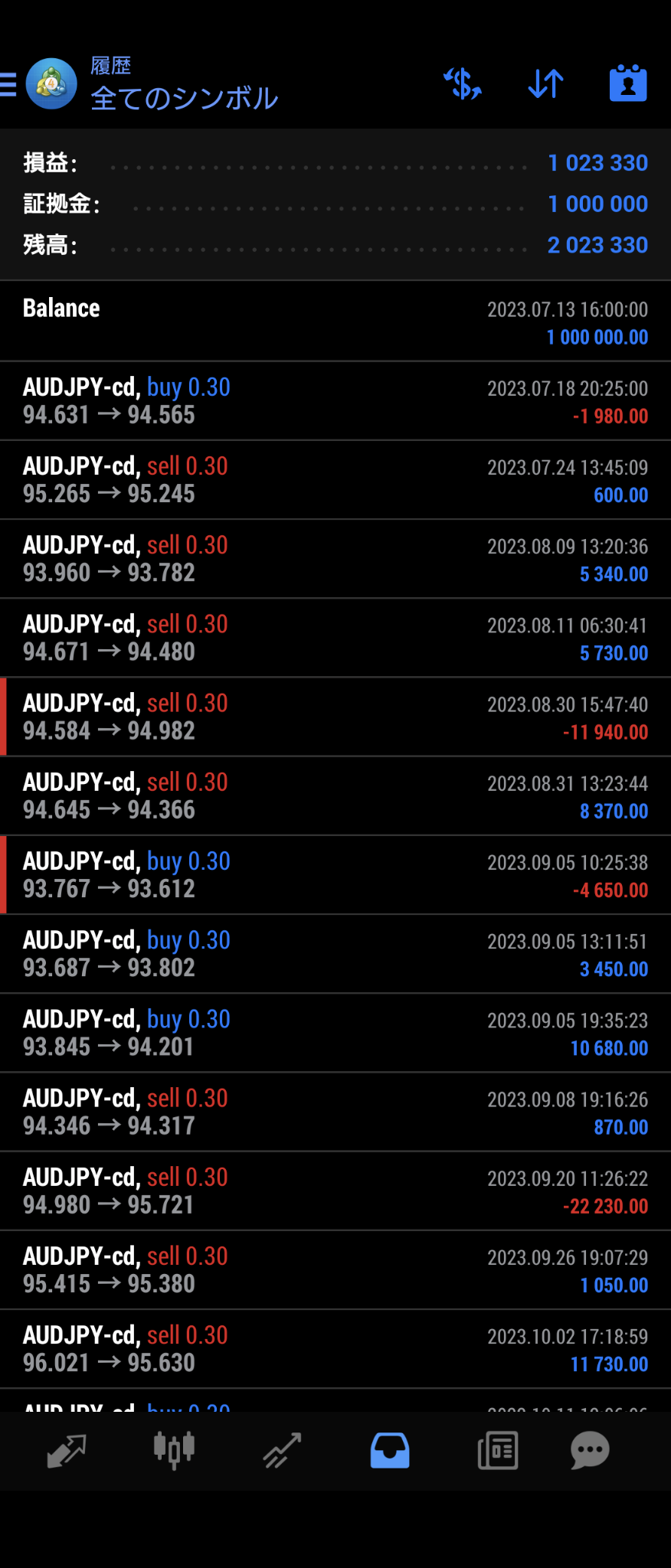Open the date range calendar icon

point(628,84)
